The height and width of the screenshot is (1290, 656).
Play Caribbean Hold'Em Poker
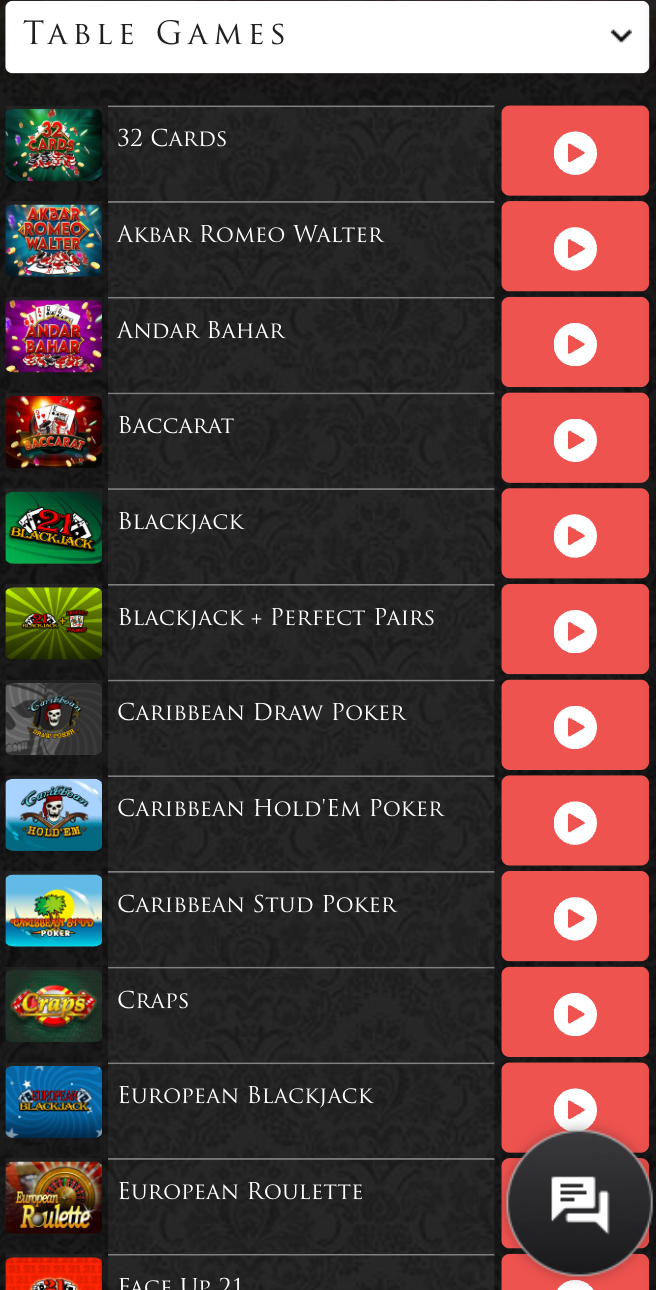575,823
